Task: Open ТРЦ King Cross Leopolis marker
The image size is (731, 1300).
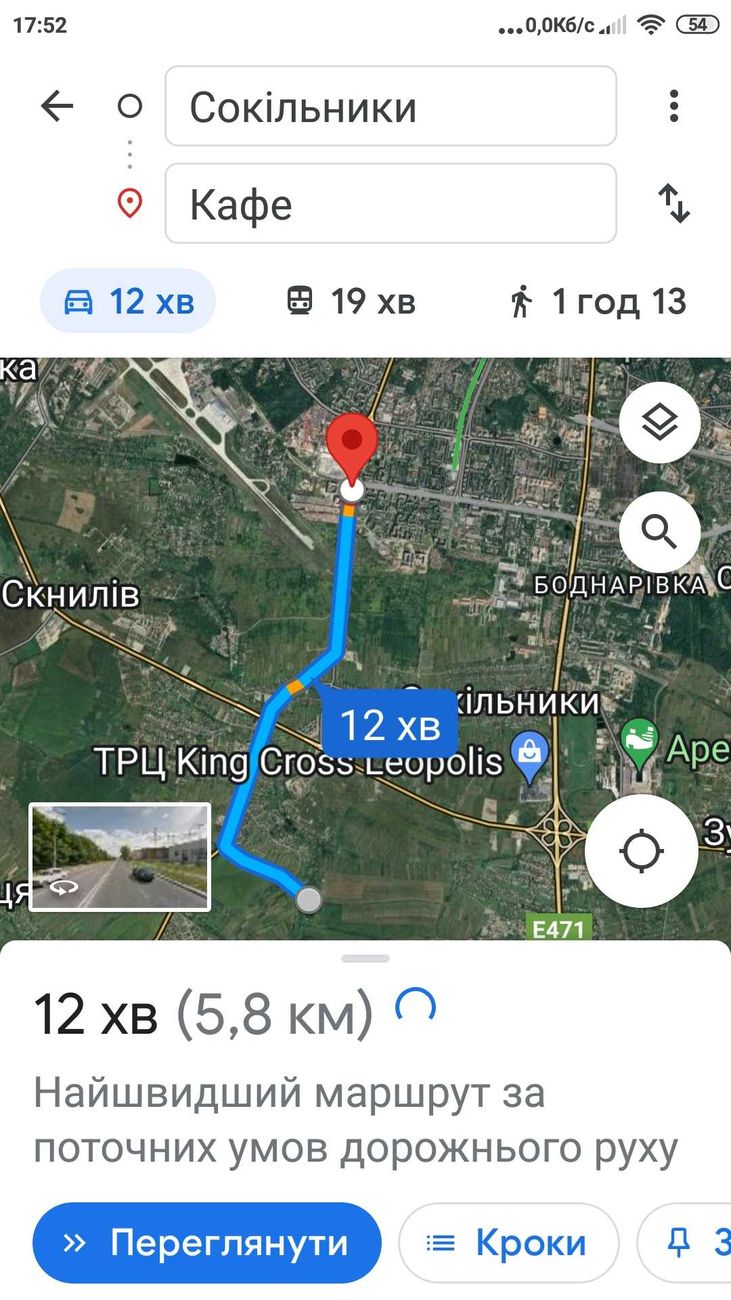Action: [x=527, y=760]
